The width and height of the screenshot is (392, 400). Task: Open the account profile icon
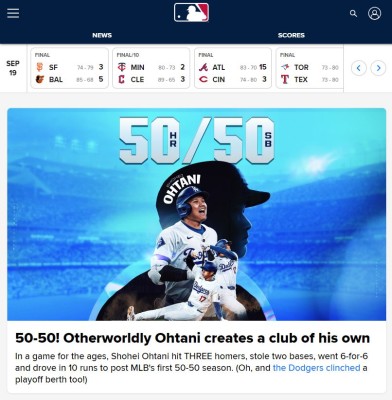[x=374, y=14]
